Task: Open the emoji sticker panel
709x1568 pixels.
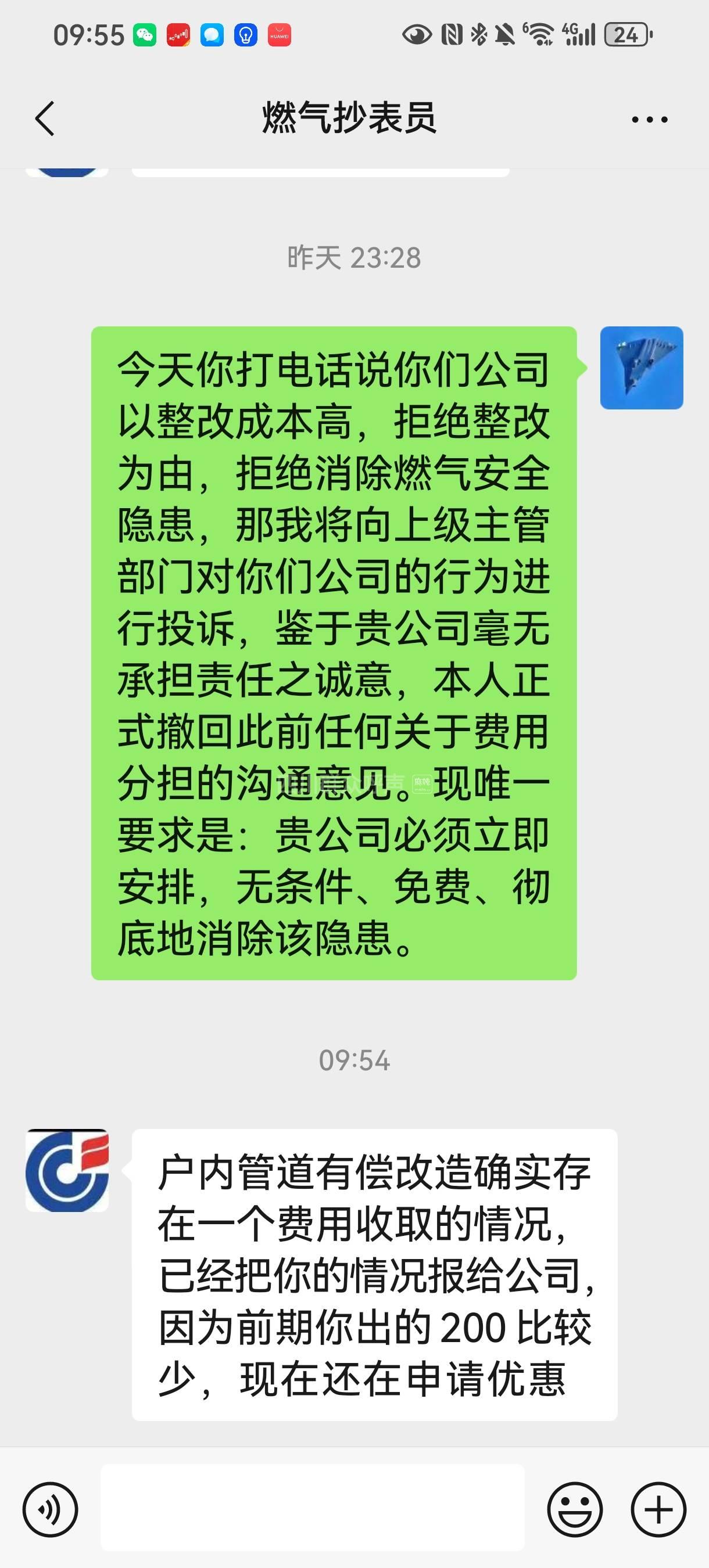Action: tap(574, 1510)
